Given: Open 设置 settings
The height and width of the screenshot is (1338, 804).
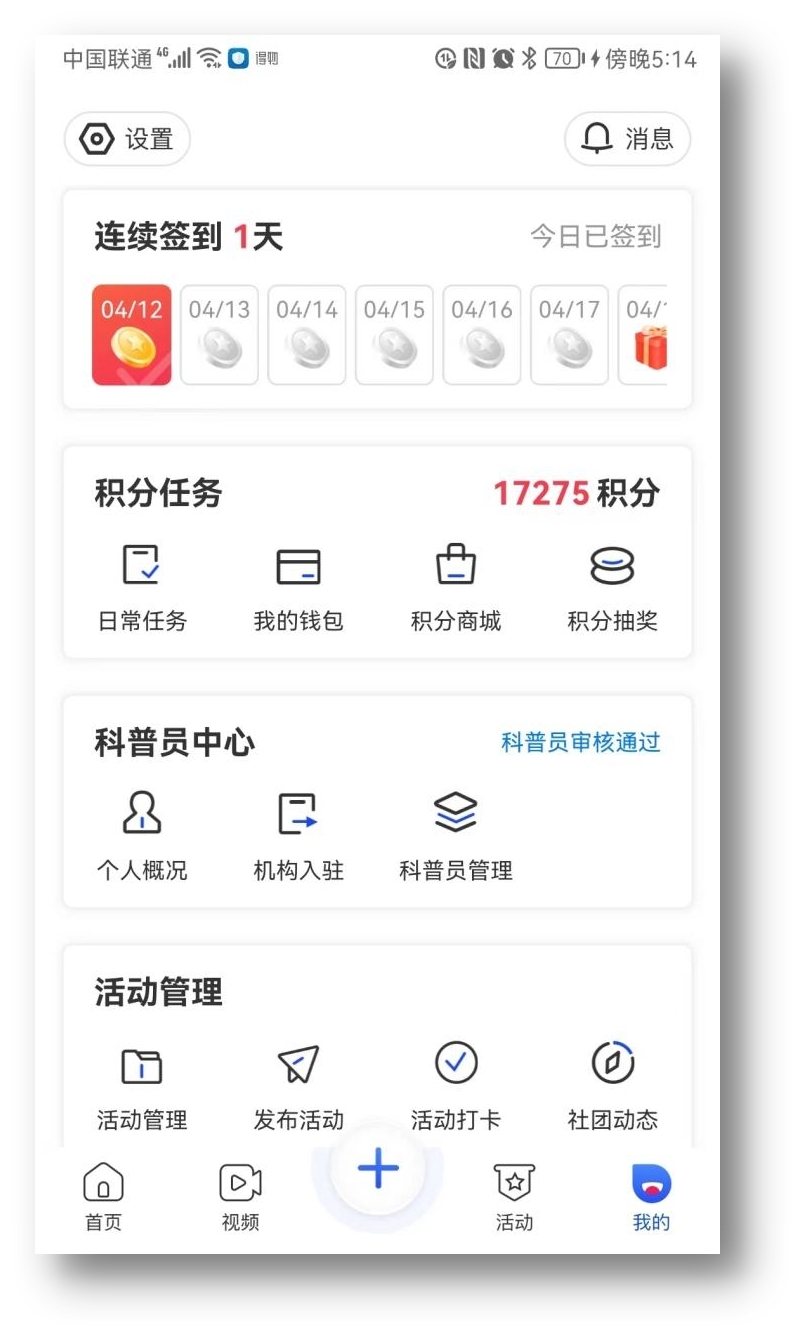Looking at the screenshot, I should pos(127,139).
